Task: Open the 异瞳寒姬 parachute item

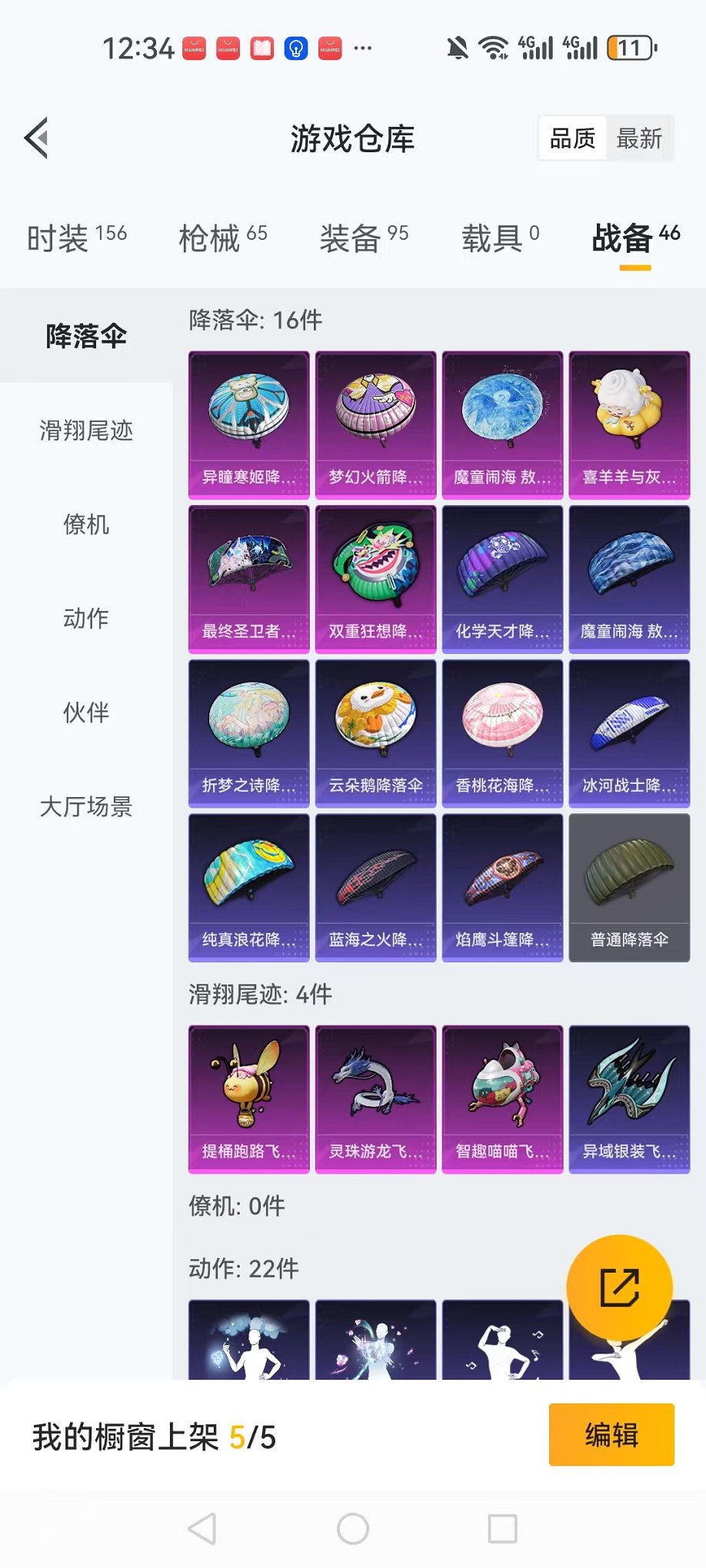Action: pyautogui.click(x=248, y=425)
